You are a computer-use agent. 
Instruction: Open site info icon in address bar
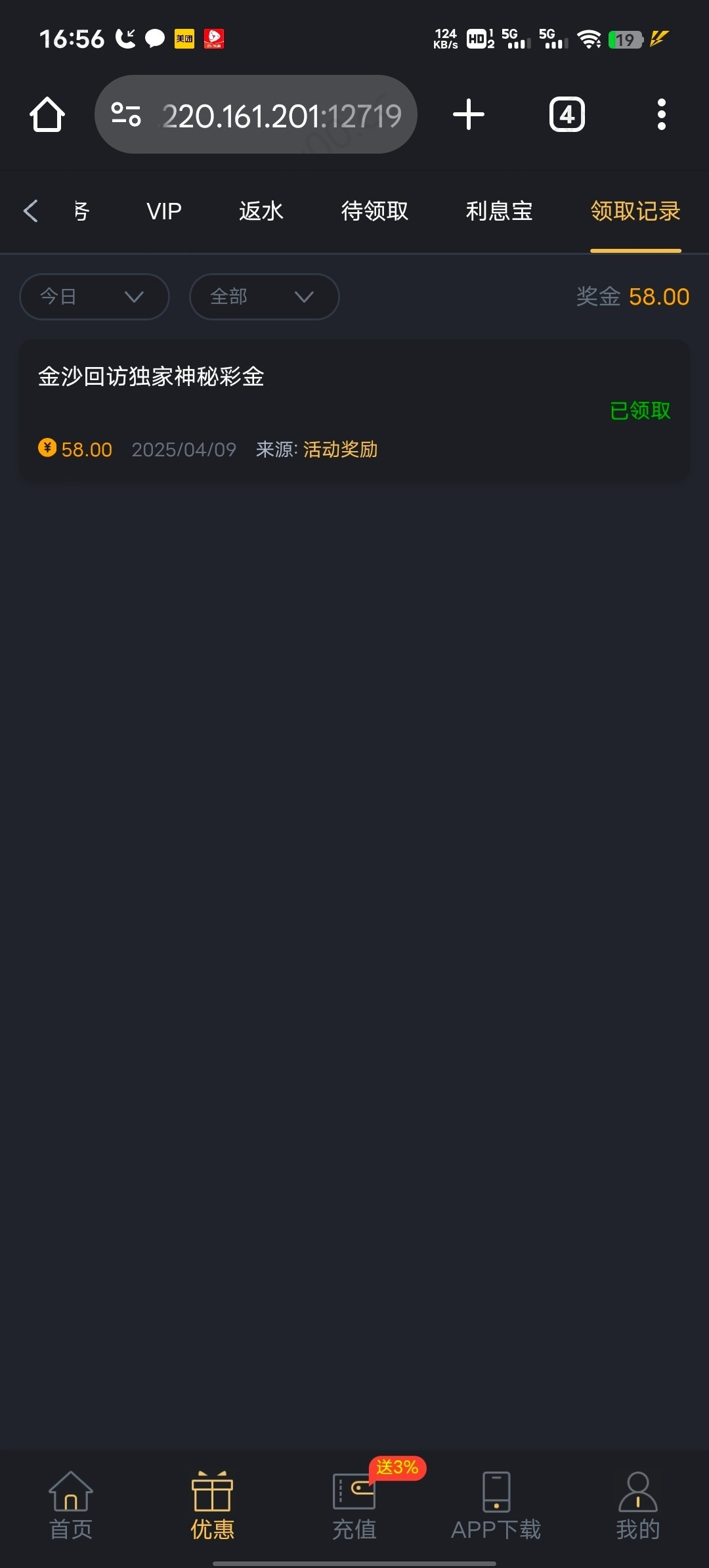click(125, 115)
